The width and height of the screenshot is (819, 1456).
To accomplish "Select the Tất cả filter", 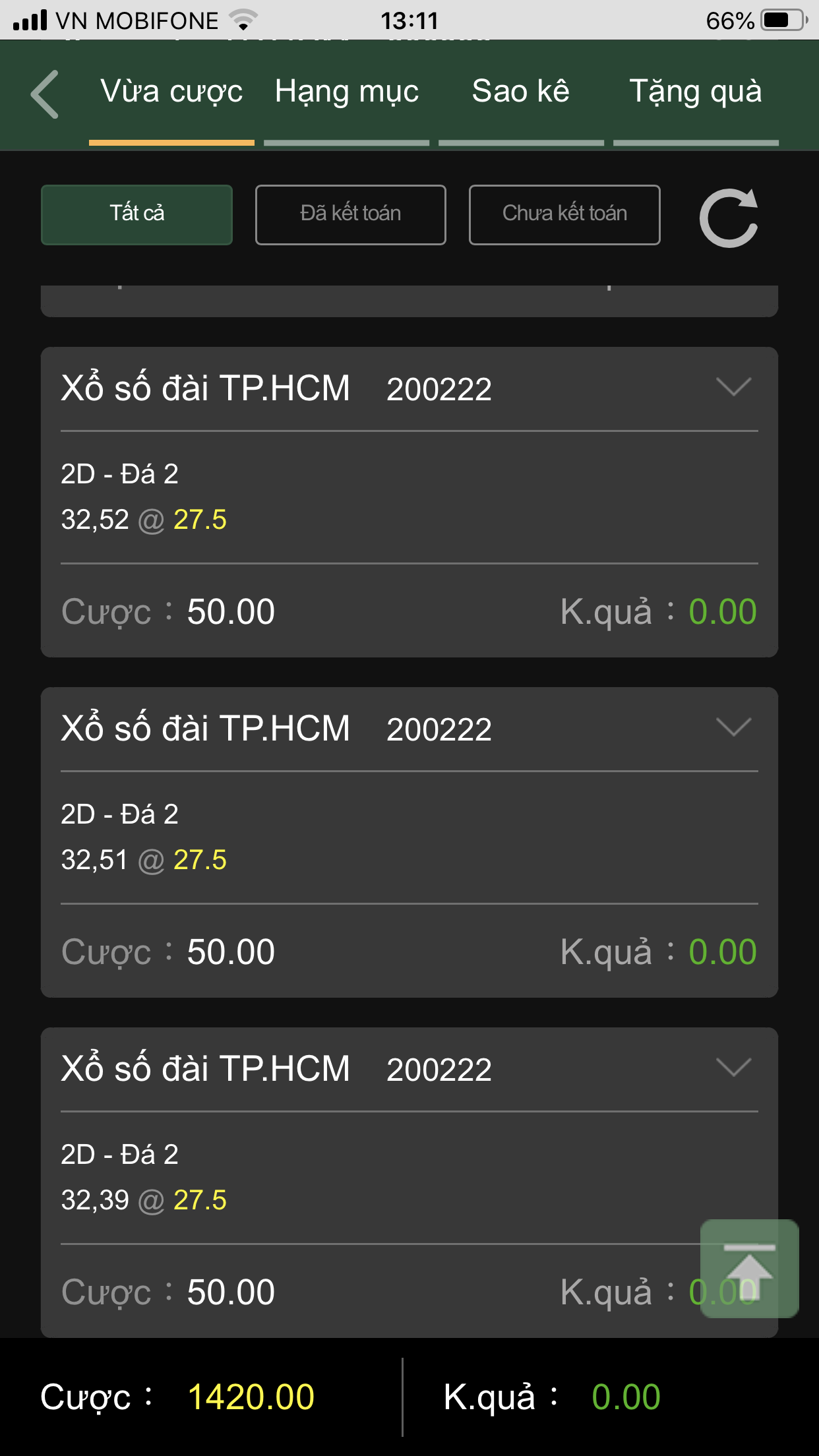I will (x=136, y=214).
